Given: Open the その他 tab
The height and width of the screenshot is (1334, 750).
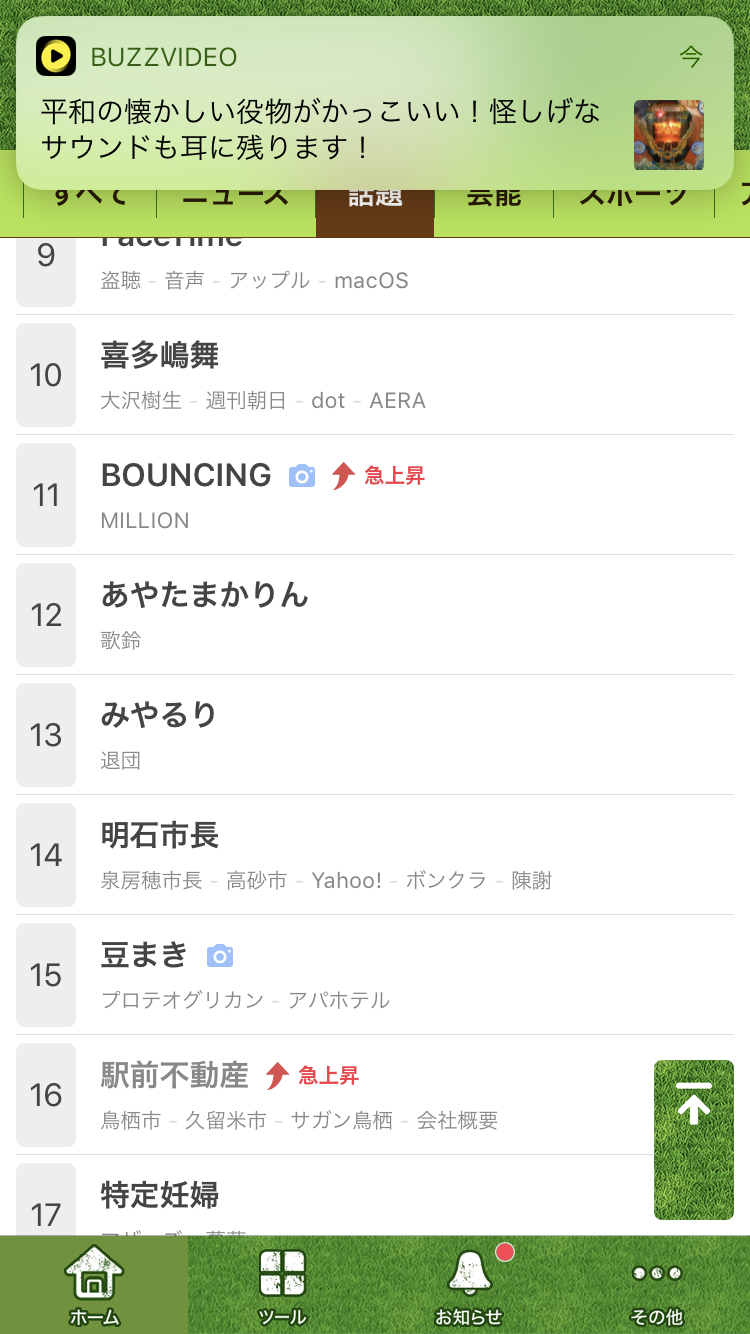Looking at the screenshot, I should (657, 1285).
